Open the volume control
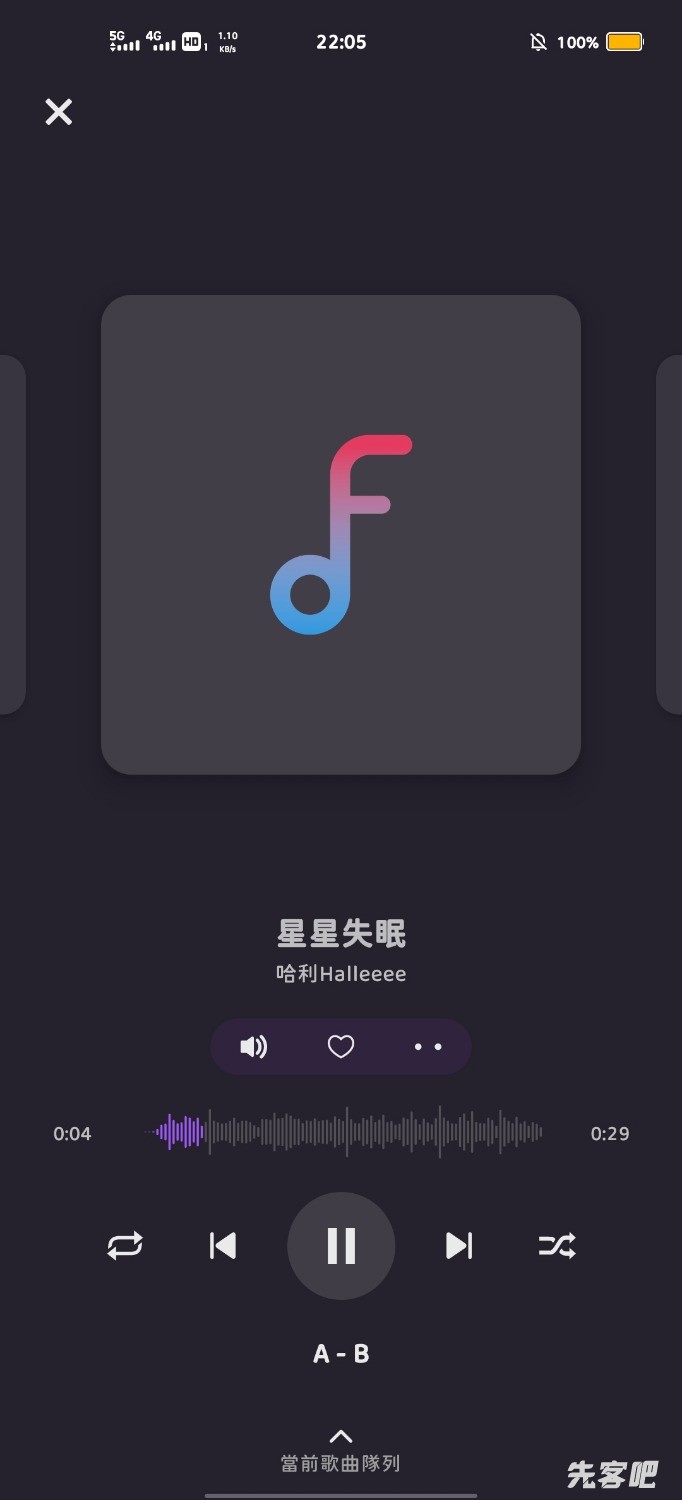682x1500 pixels. point(254,1047)
